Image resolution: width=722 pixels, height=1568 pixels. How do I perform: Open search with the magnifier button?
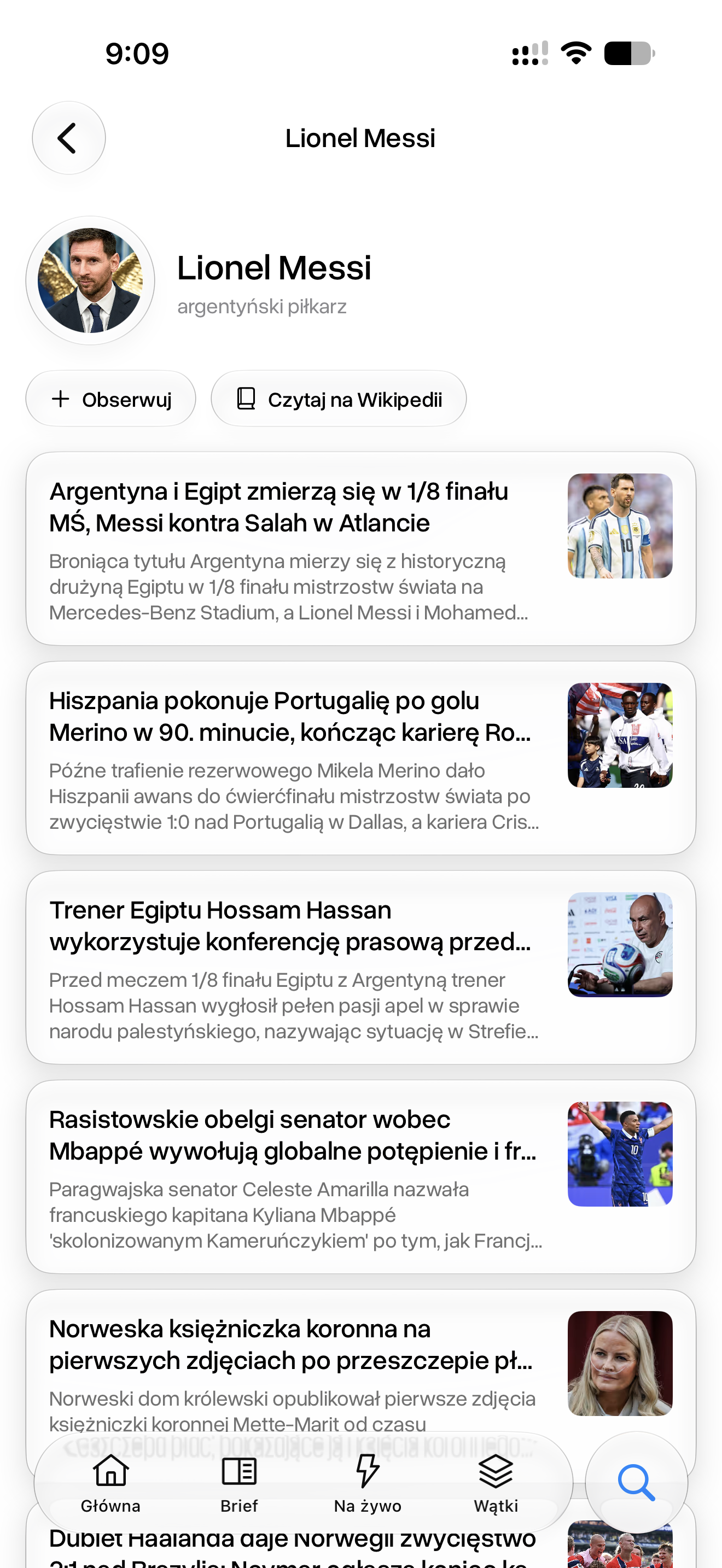(637, 1483)
